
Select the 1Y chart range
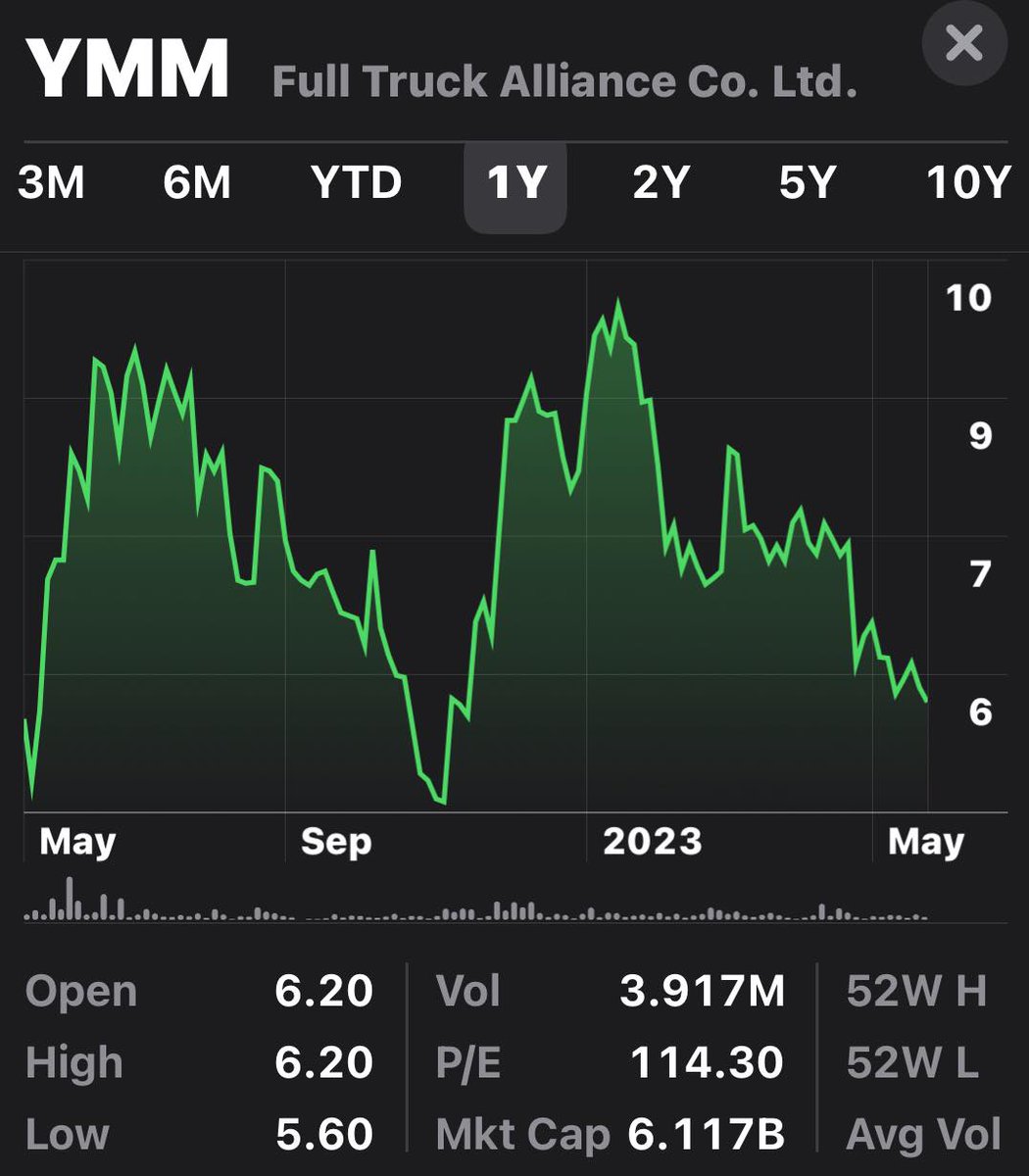click(x=515, y=183)
